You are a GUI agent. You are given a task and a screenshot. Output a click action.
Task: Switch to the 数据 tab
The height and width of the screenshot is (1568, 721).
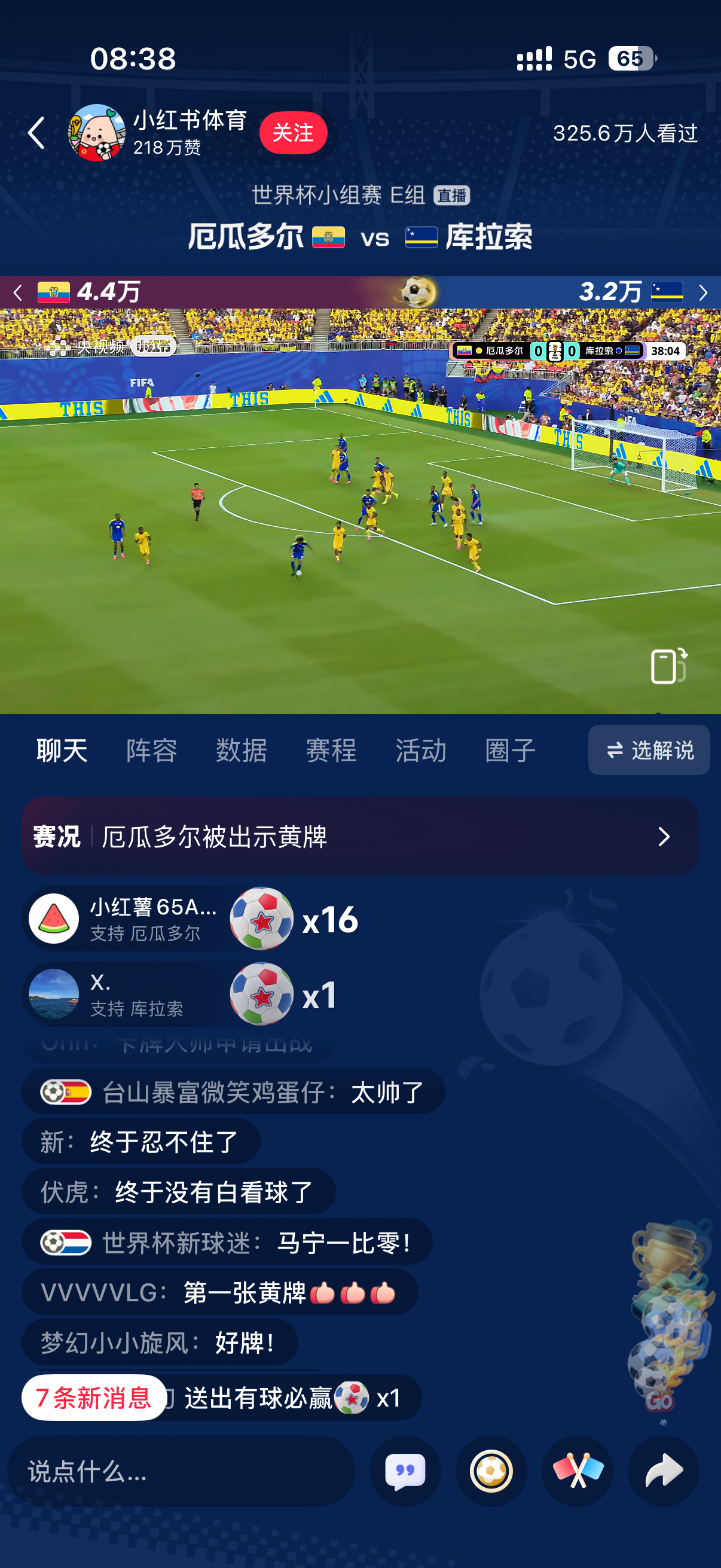click(242, 750)
